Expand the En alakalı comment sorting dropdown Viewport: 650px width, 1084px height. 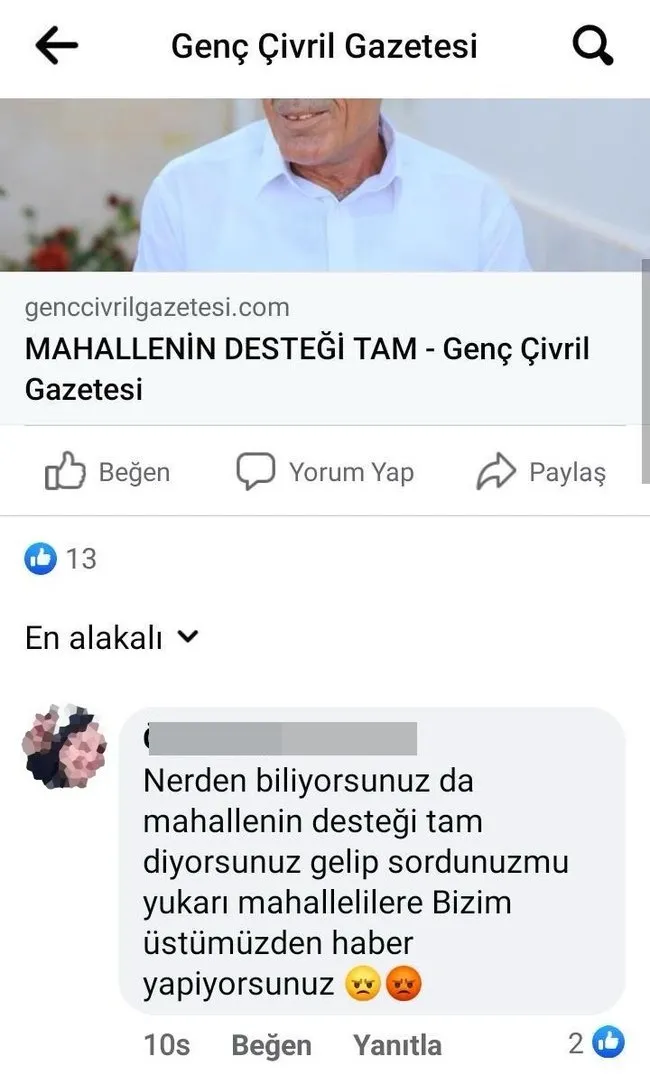pyautogui.click(x=112, y=638)
